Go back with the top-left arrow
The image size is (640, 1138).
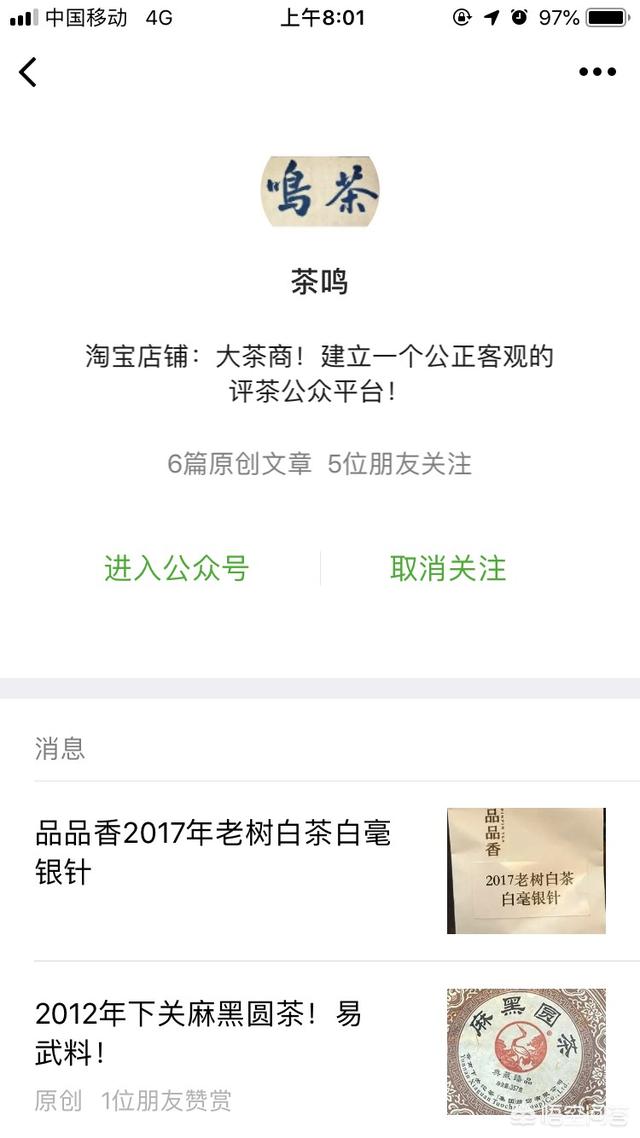(x=28, y=72)
